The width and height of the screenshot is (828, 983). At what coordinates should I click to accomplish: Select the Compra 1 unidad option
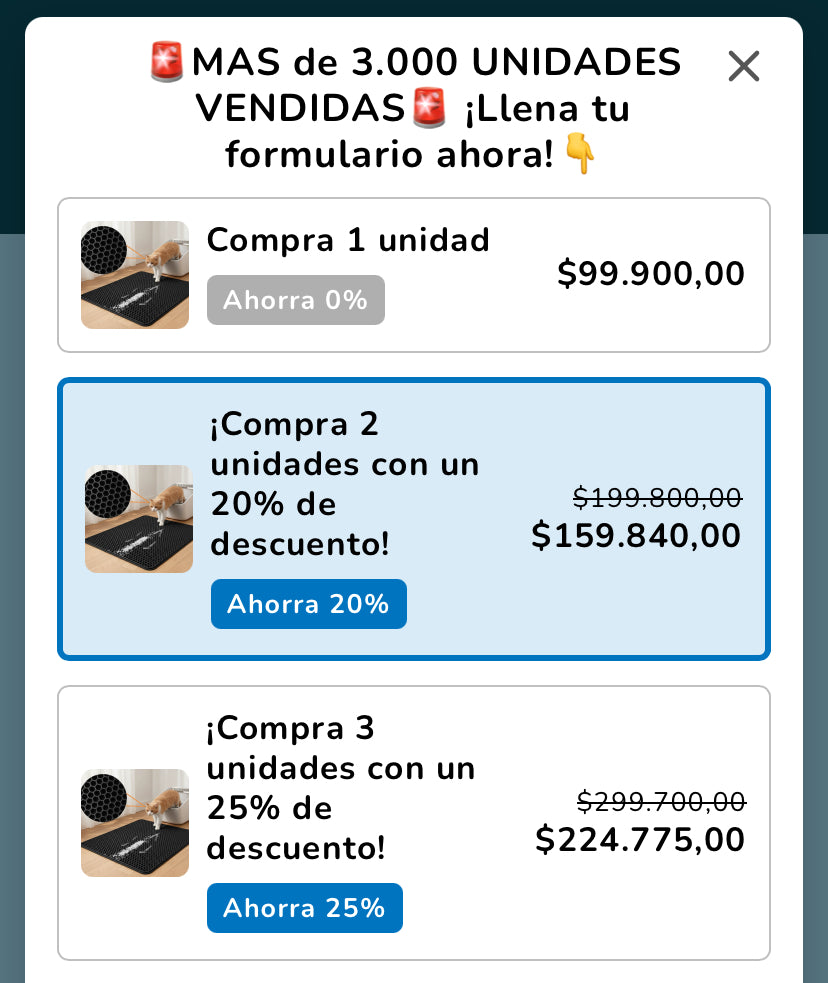[413, 275]
